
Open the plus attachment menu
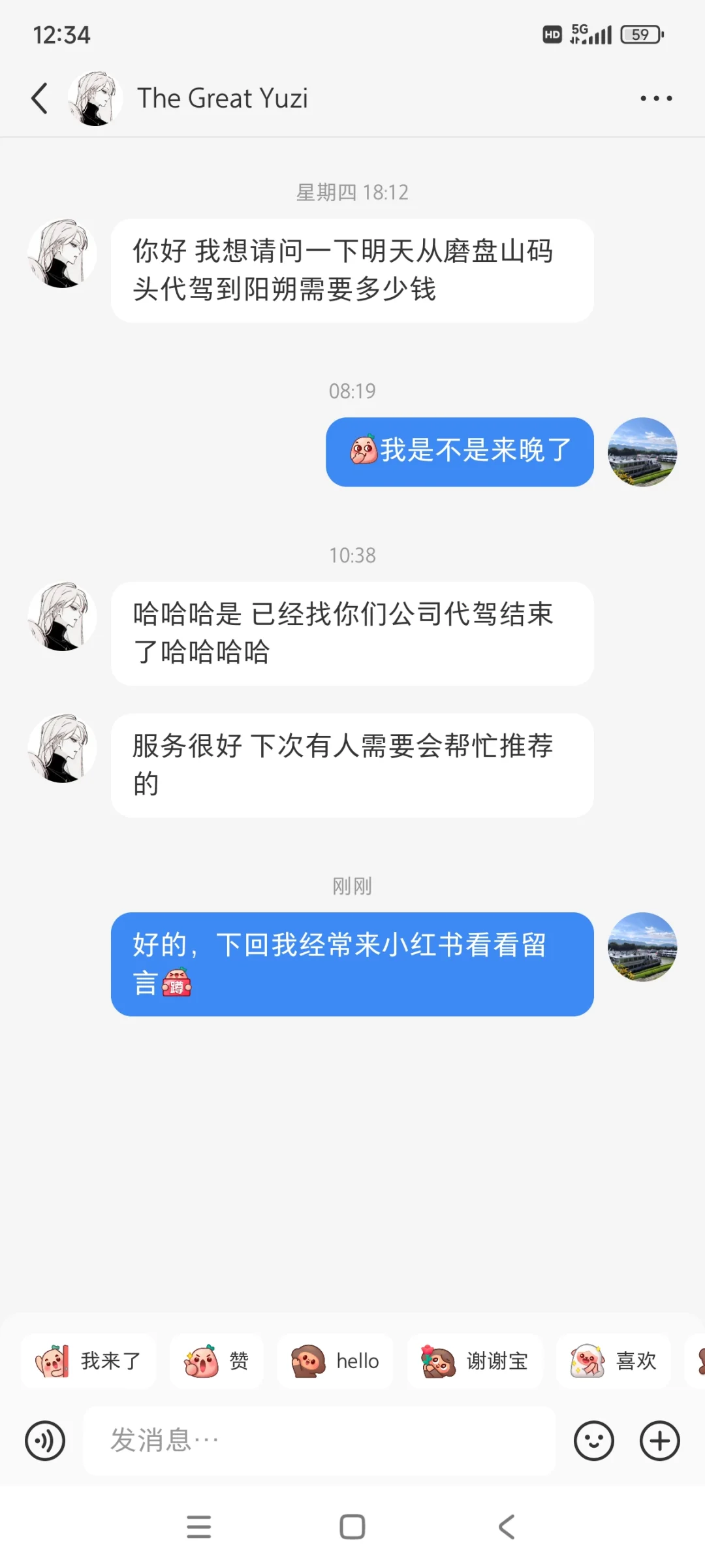click(x=659, y=1441)
